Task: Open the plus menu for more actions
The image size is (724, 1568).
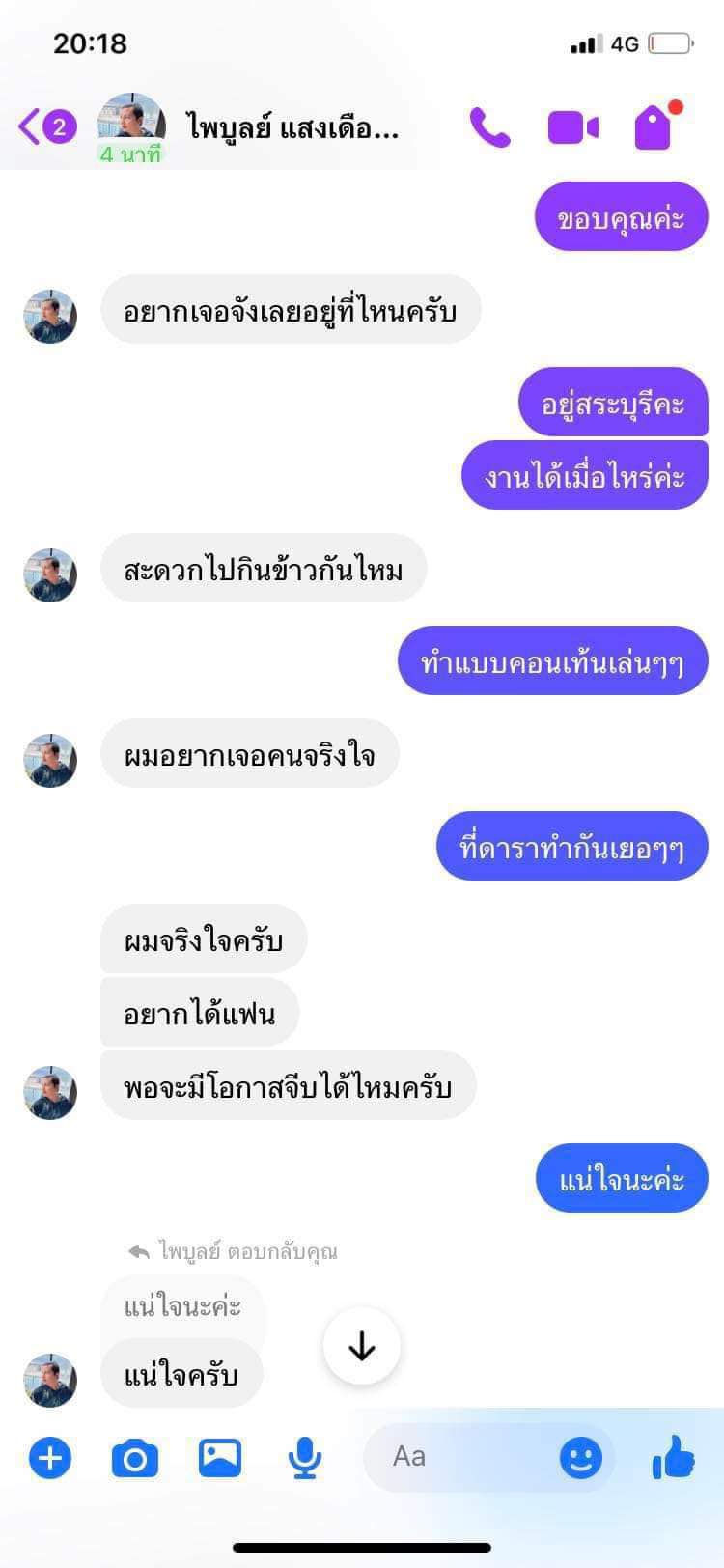Action: coord(50,1457)
